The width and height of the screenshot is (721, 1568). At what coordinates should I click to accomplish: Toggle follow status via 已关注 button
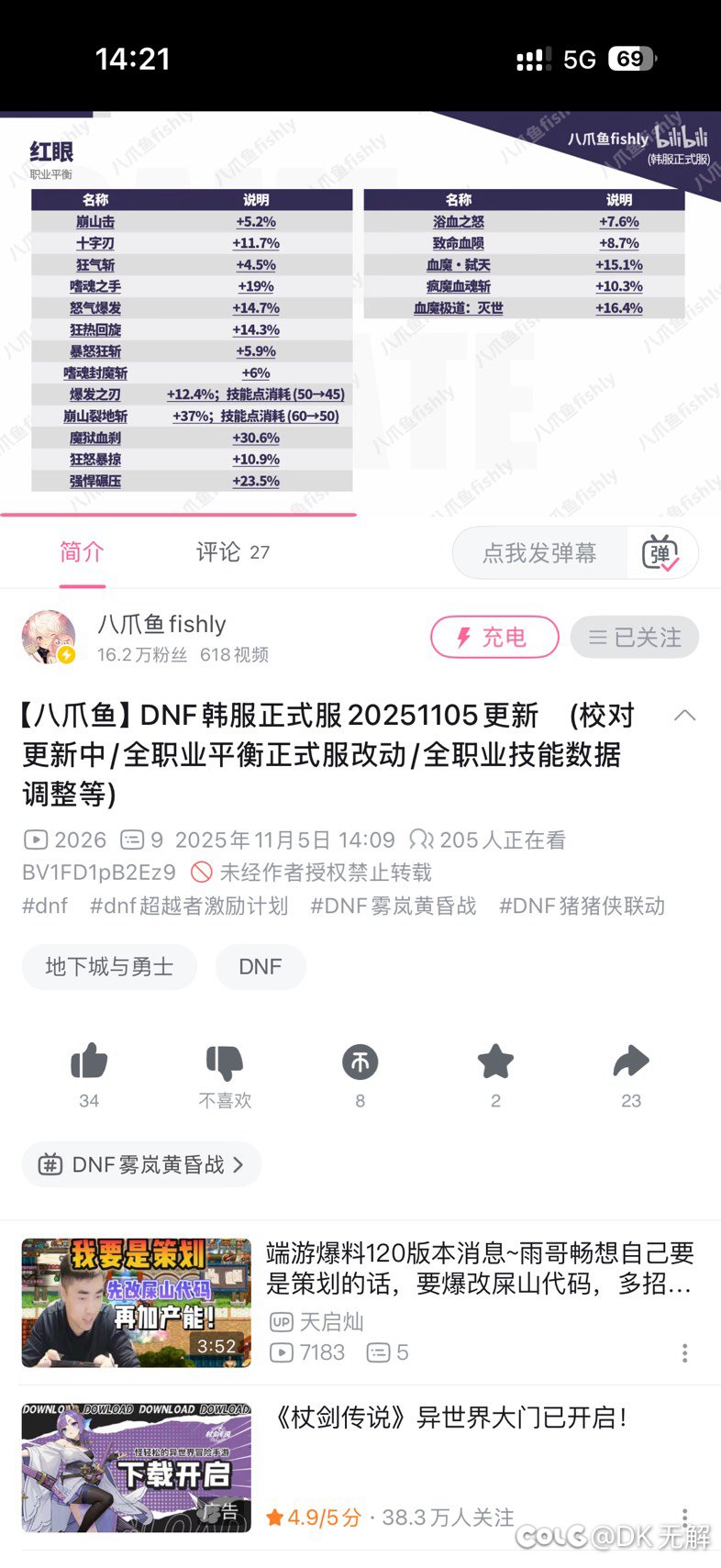[x=635, y=637]
